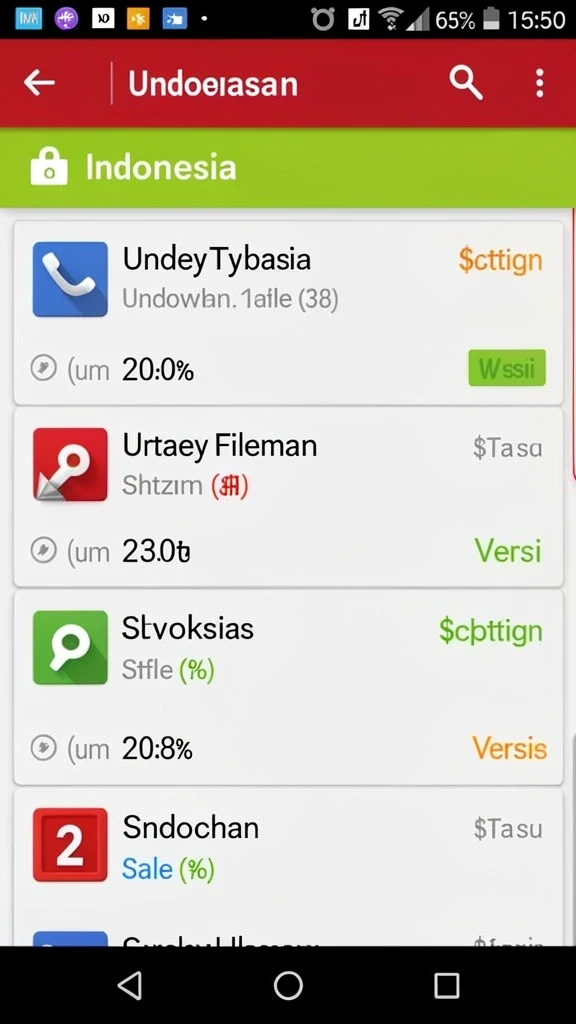
Task: Tap the green Wssii button
Action: [x=507, y=368]
